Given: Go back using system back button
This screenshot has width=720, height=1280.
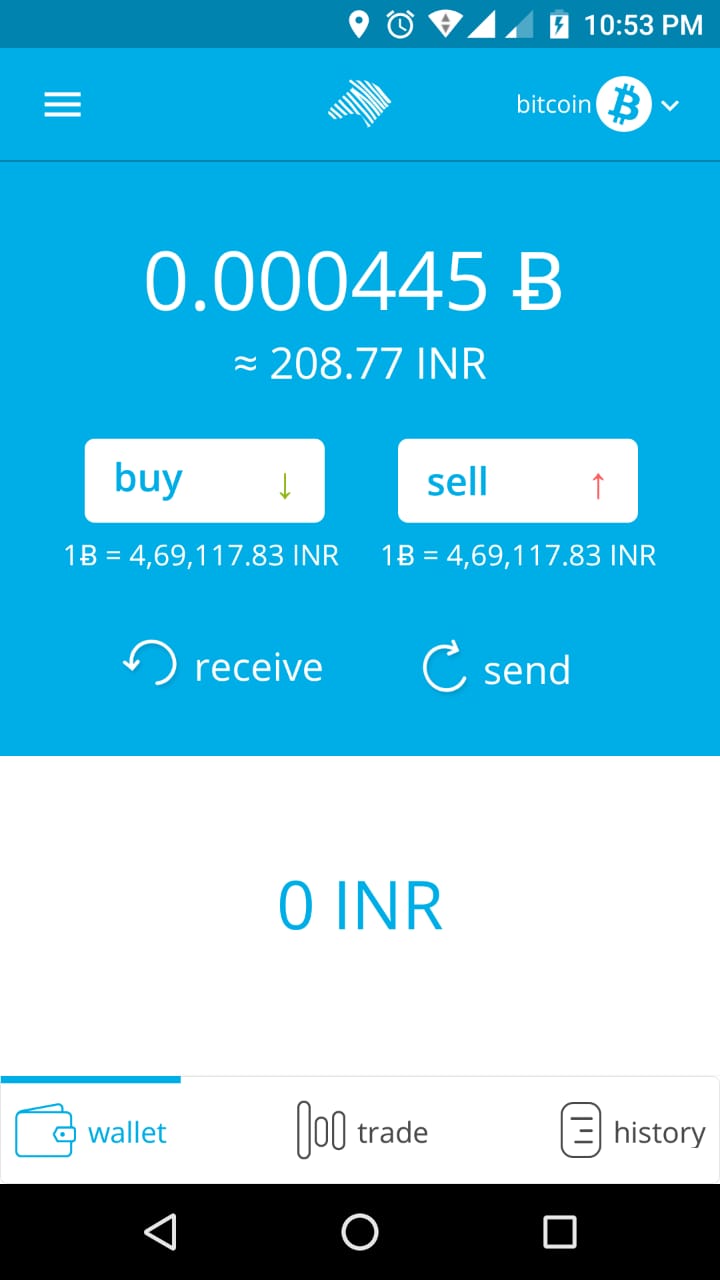Looking at the screenshot, I should point(160,1232).
